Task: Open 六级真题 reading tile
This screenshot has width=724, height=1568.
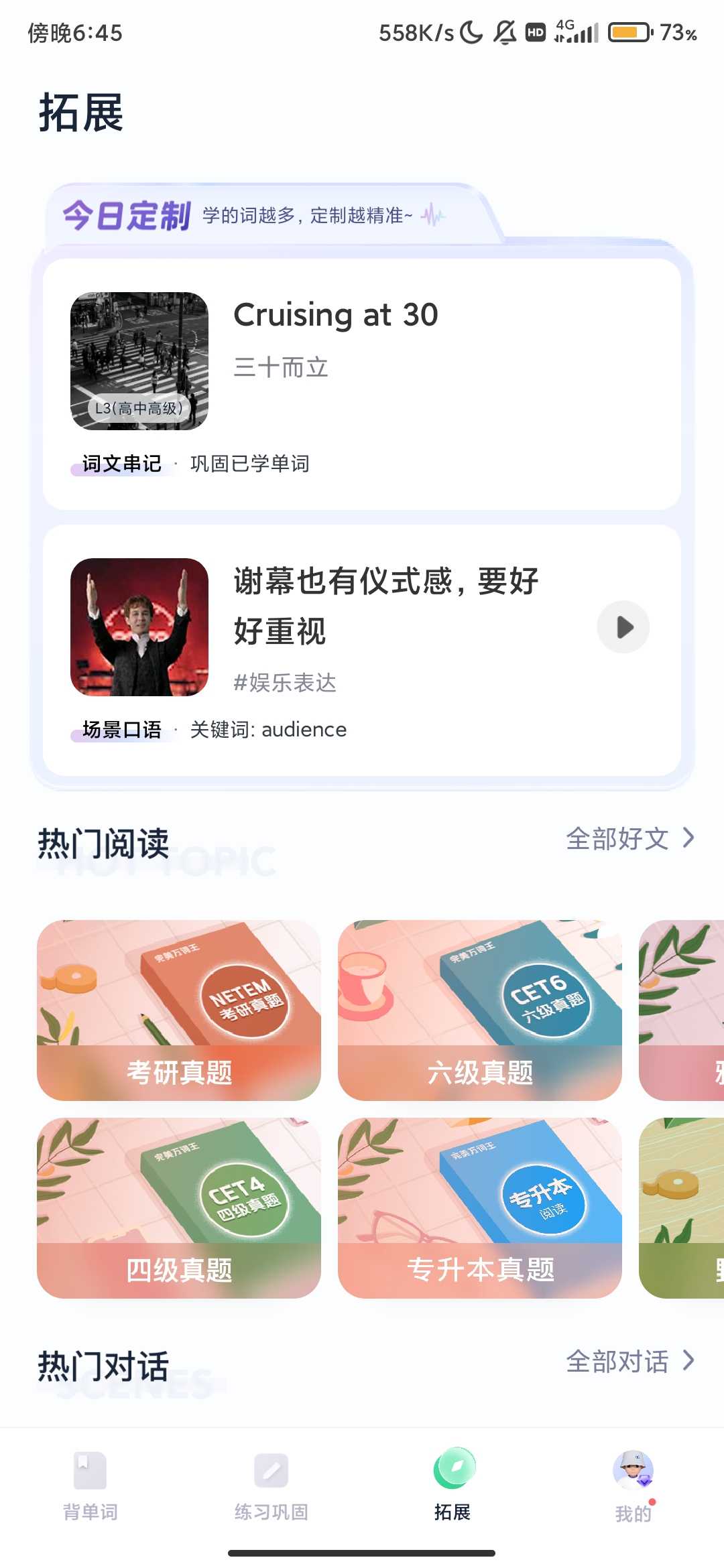Action: click(x=479, y=1010)
